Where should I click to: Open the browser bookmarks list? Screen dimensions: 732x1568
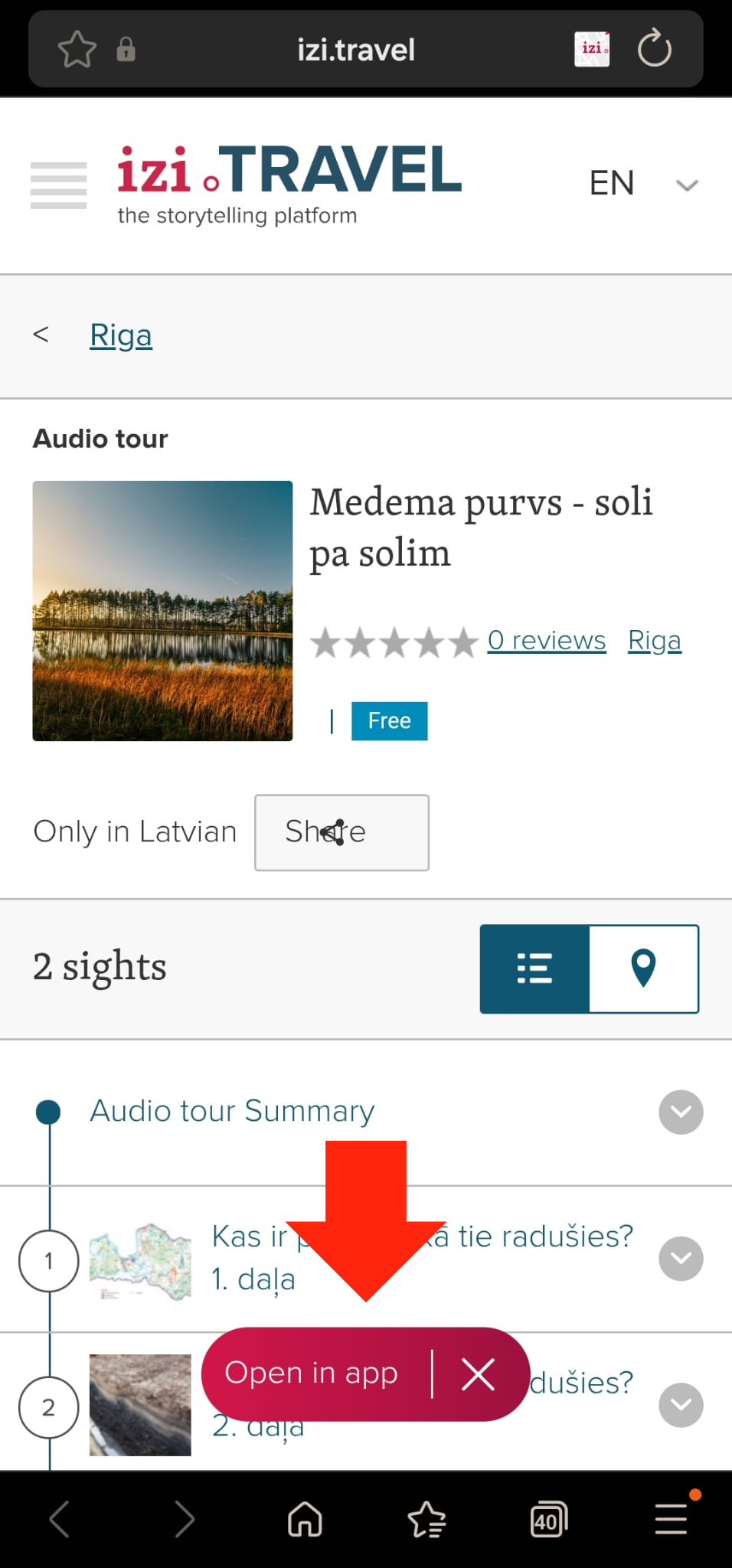point(426,1519)
